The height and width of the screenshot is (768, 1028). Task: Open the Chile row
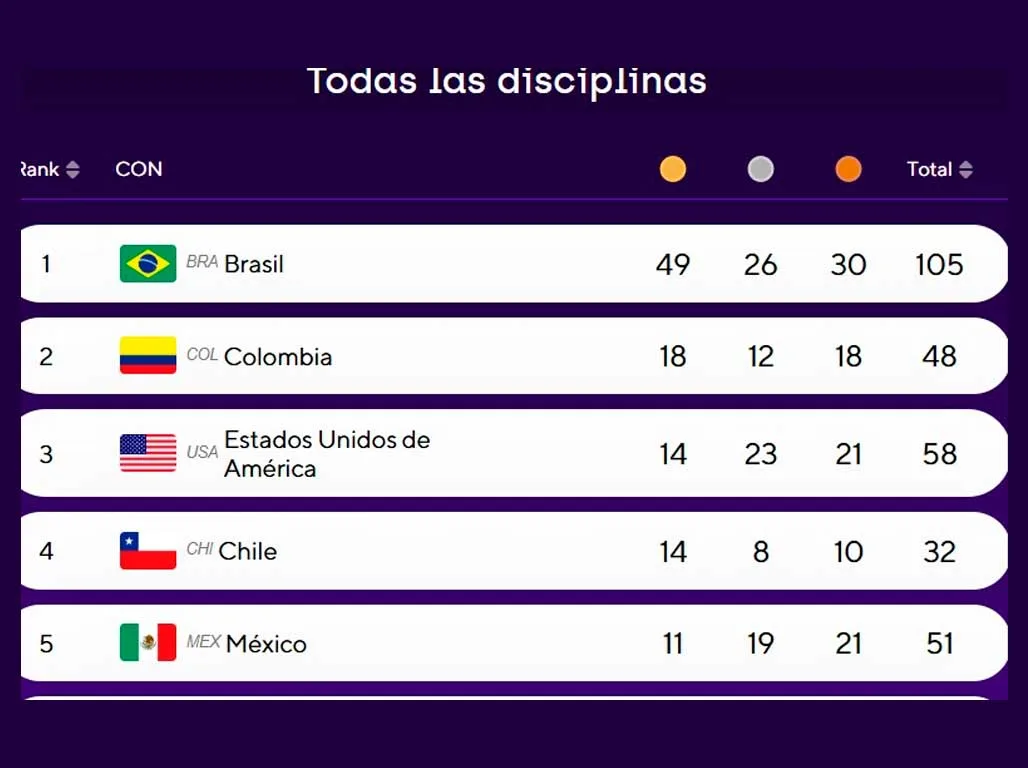coord(247,551)
